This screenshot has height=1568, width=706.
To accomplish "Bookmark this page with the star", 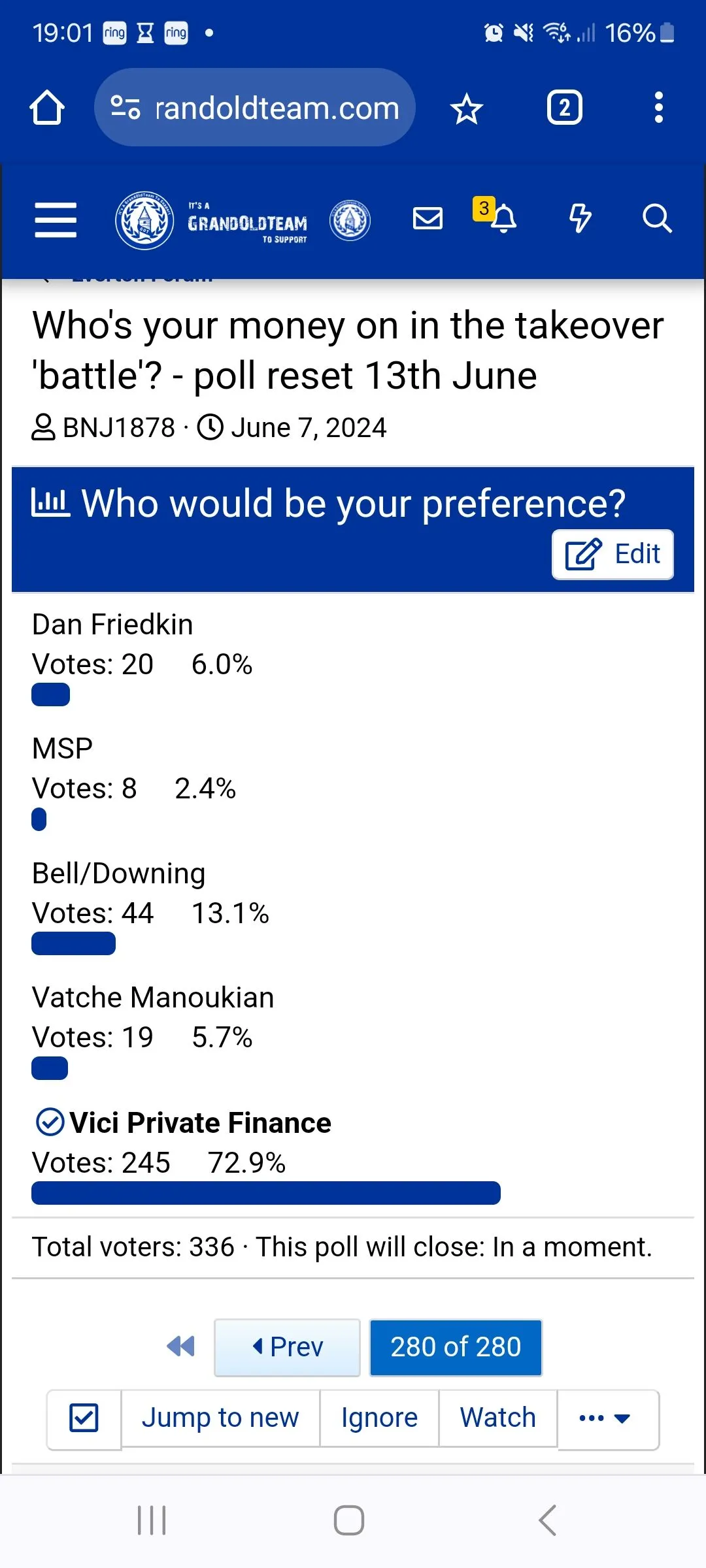I will point(466,108).
